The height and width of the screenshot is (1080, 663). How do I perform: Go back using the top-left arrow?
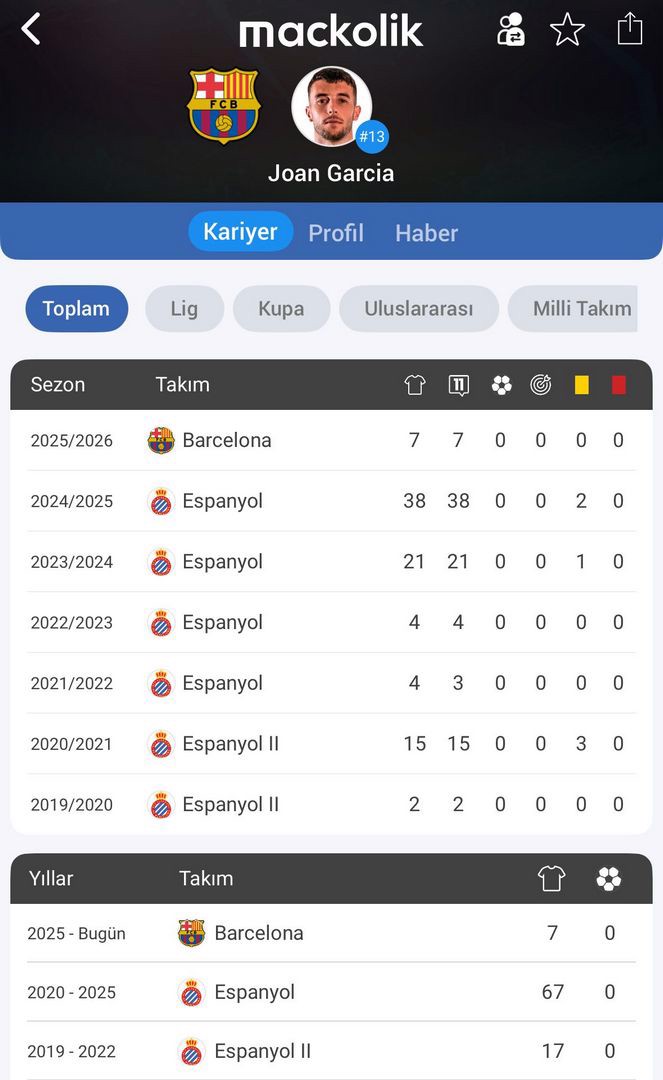pyautogui.click(x=31, y=30)
